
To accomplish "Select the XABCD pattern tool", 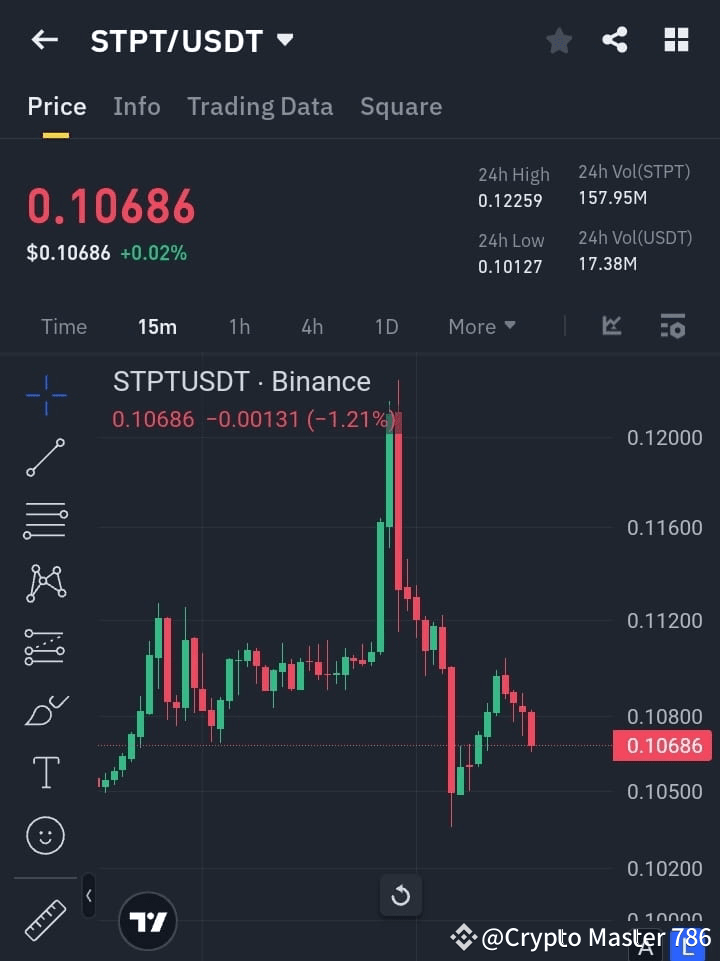I will [45, 584].
